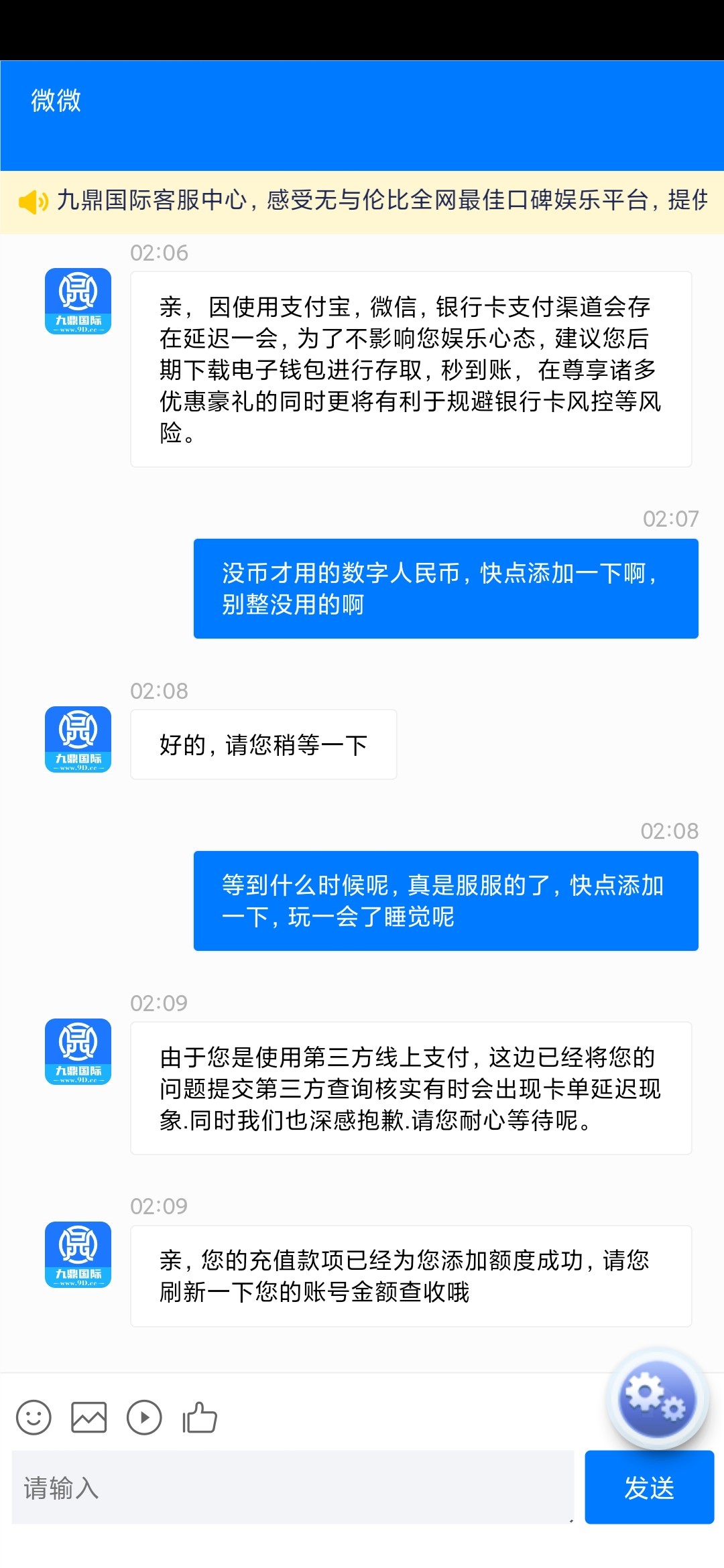Focus the 请输入 message field
Viewport: 724px width, 1568px height.
click(x=293, y=1488)
